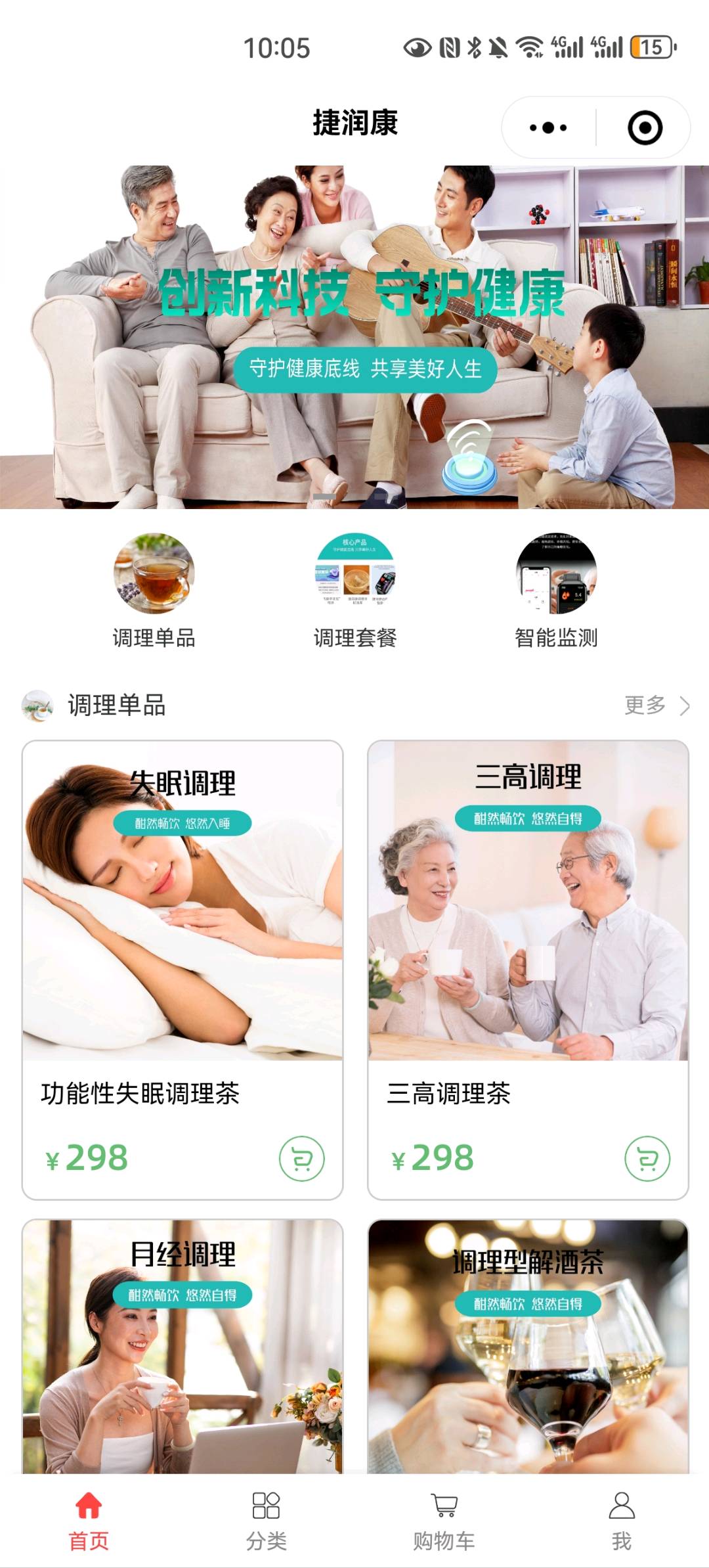
Task: Open the 智能监测 category icon
Action: pos(556,573)
